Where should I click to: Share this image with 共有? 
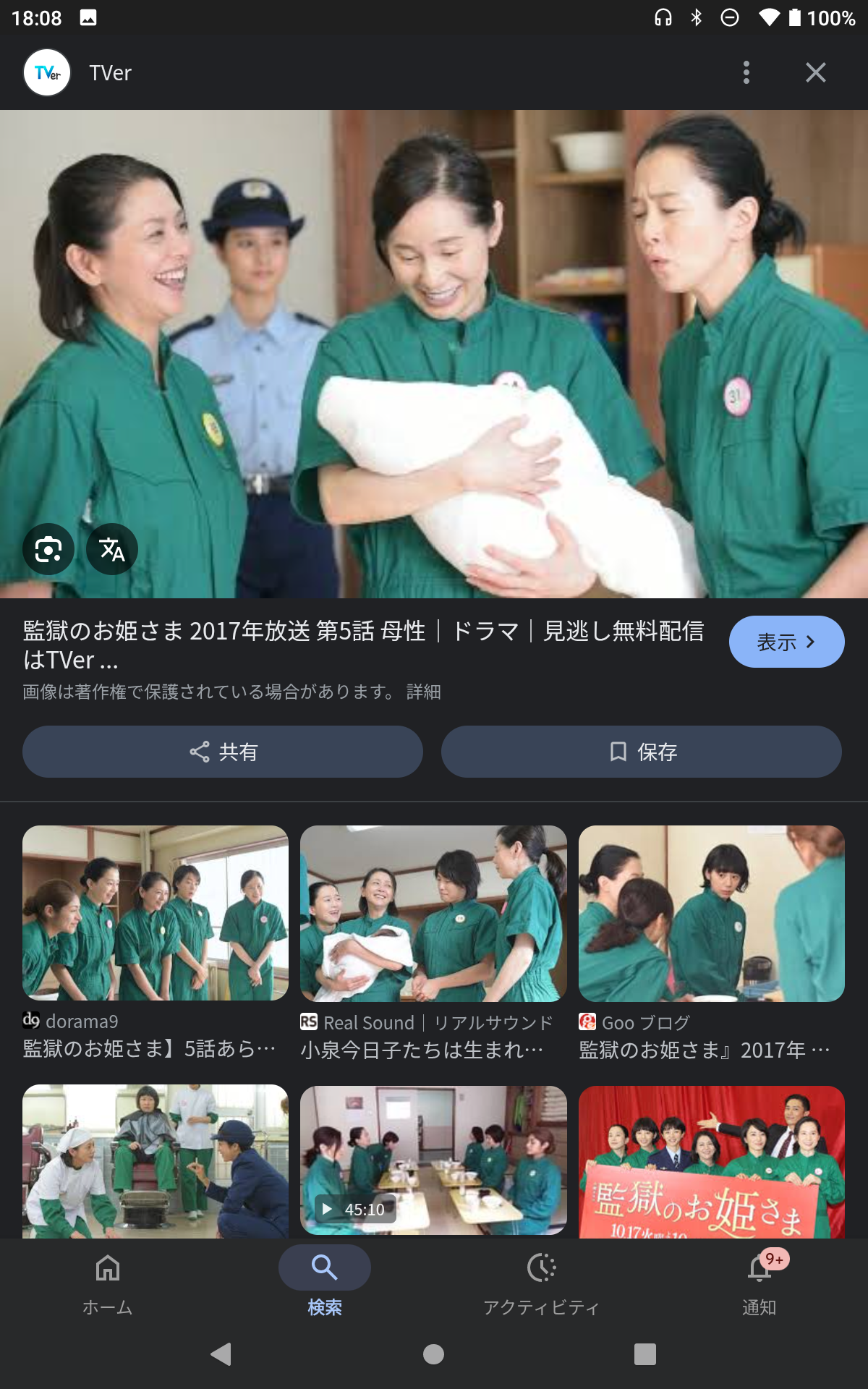pos(223,752)
